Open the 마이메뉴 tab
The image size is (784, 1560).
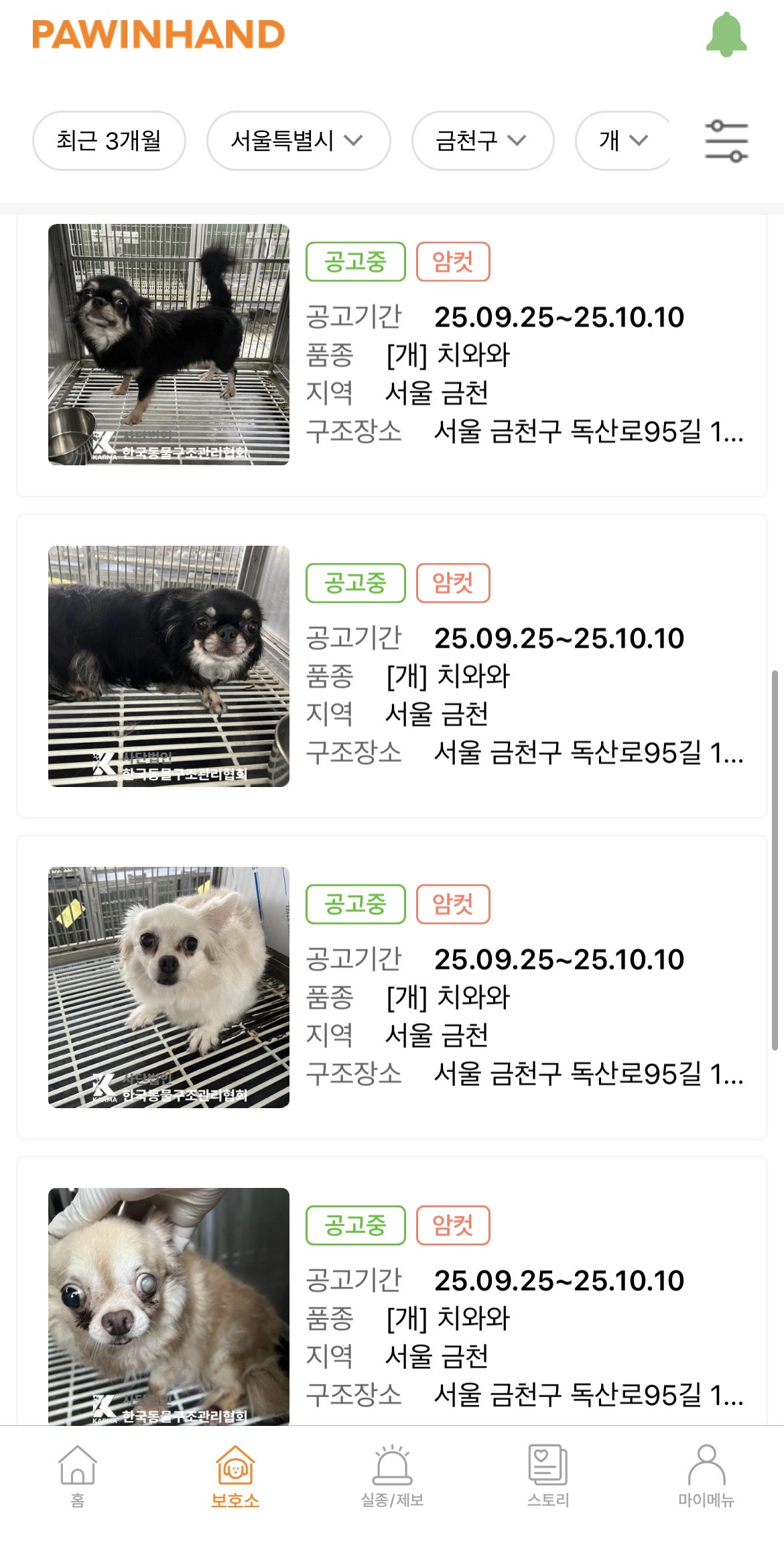pos(706,1476)
